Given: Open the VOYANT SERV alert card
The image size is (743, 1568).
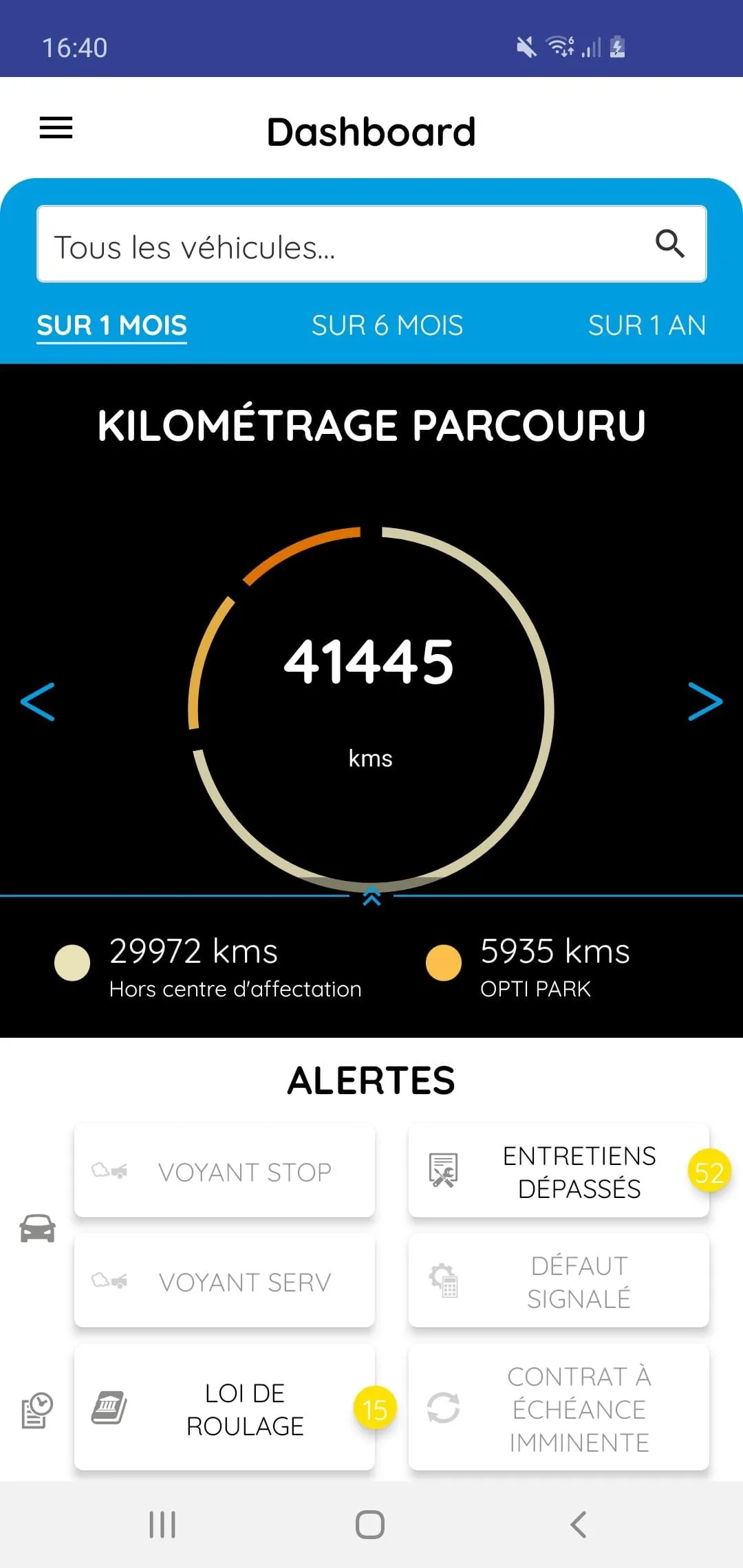Looking at the screenshot, I should click(x=224, y=1281).
